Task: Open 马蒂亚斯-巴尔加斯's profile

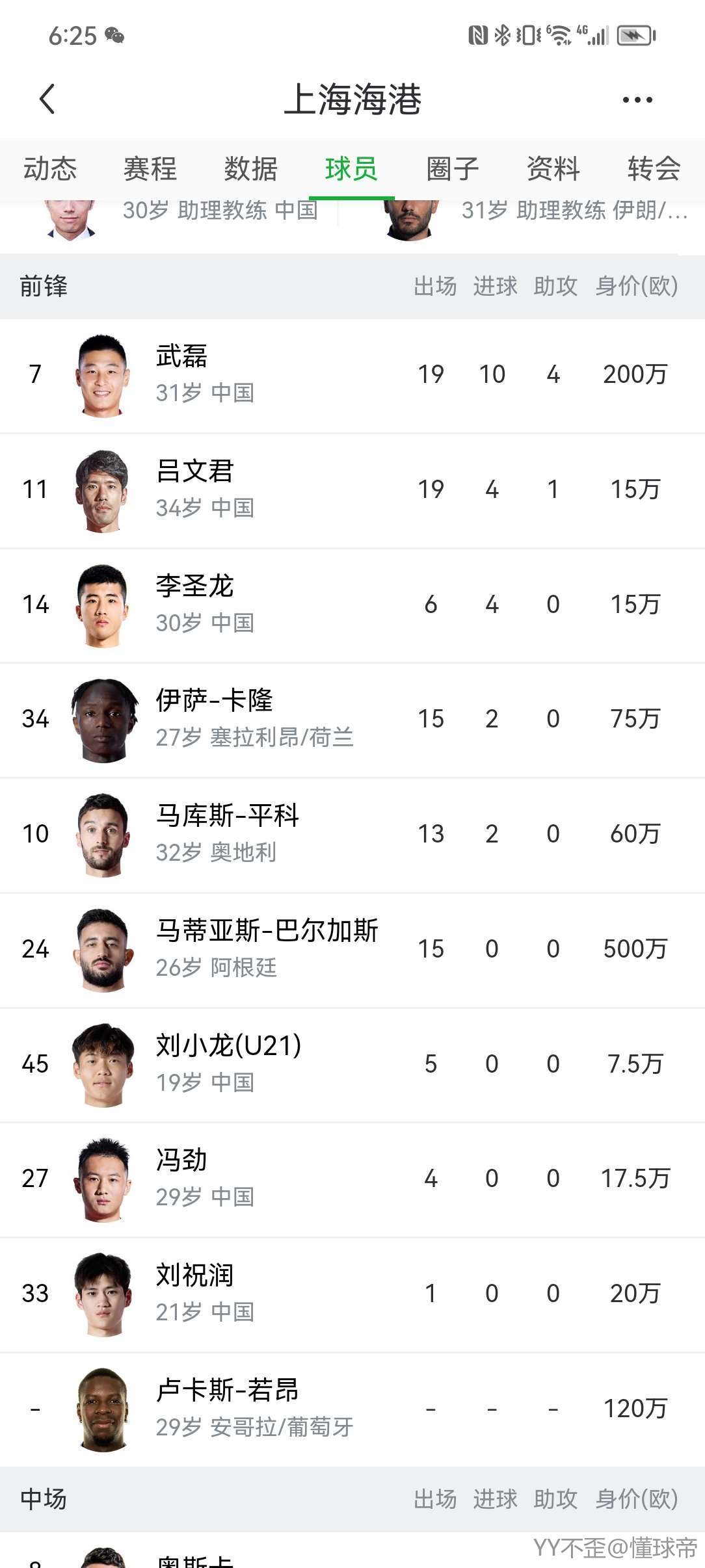Action: point(352,950)
